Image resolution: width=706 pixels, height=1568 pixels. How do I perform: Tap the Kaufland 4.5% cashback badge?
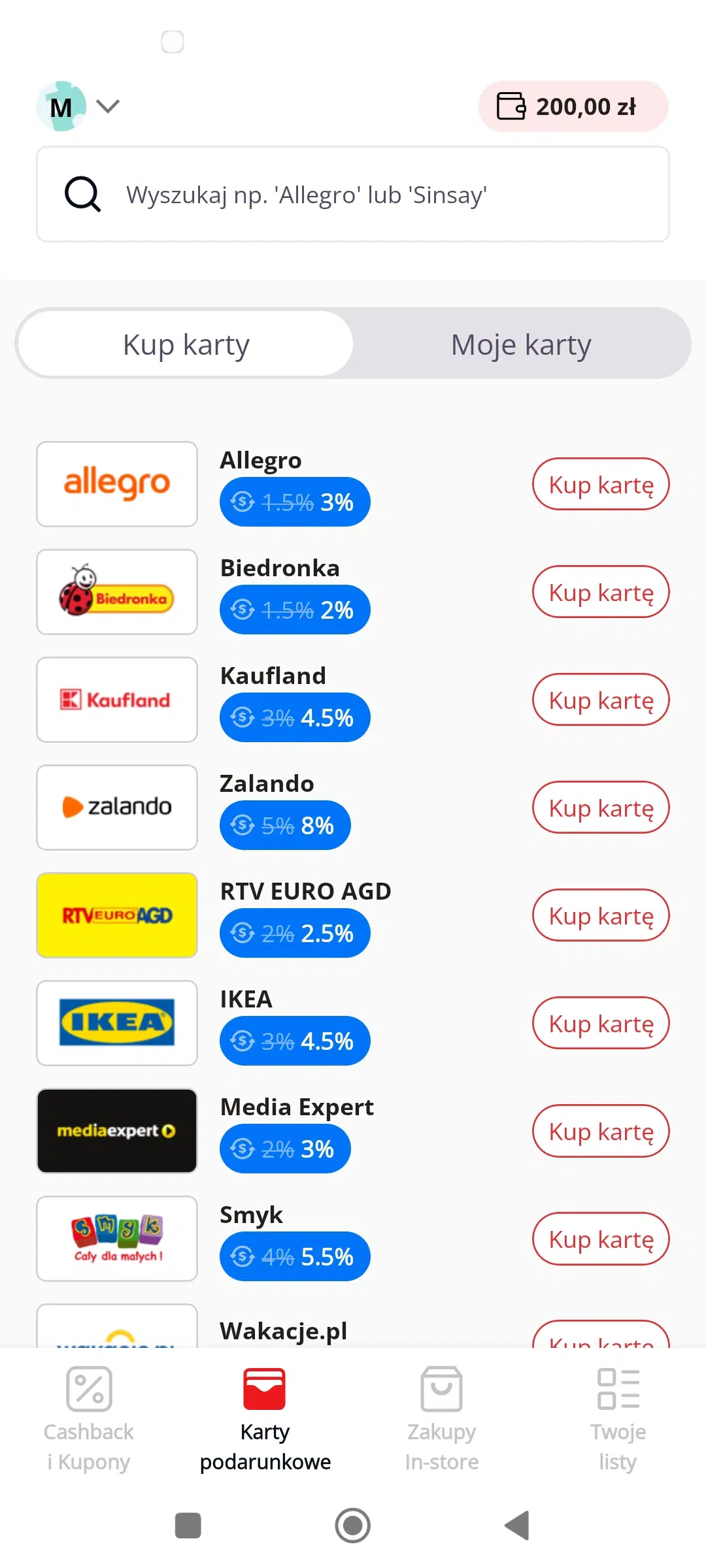click(x=294, y=717)
